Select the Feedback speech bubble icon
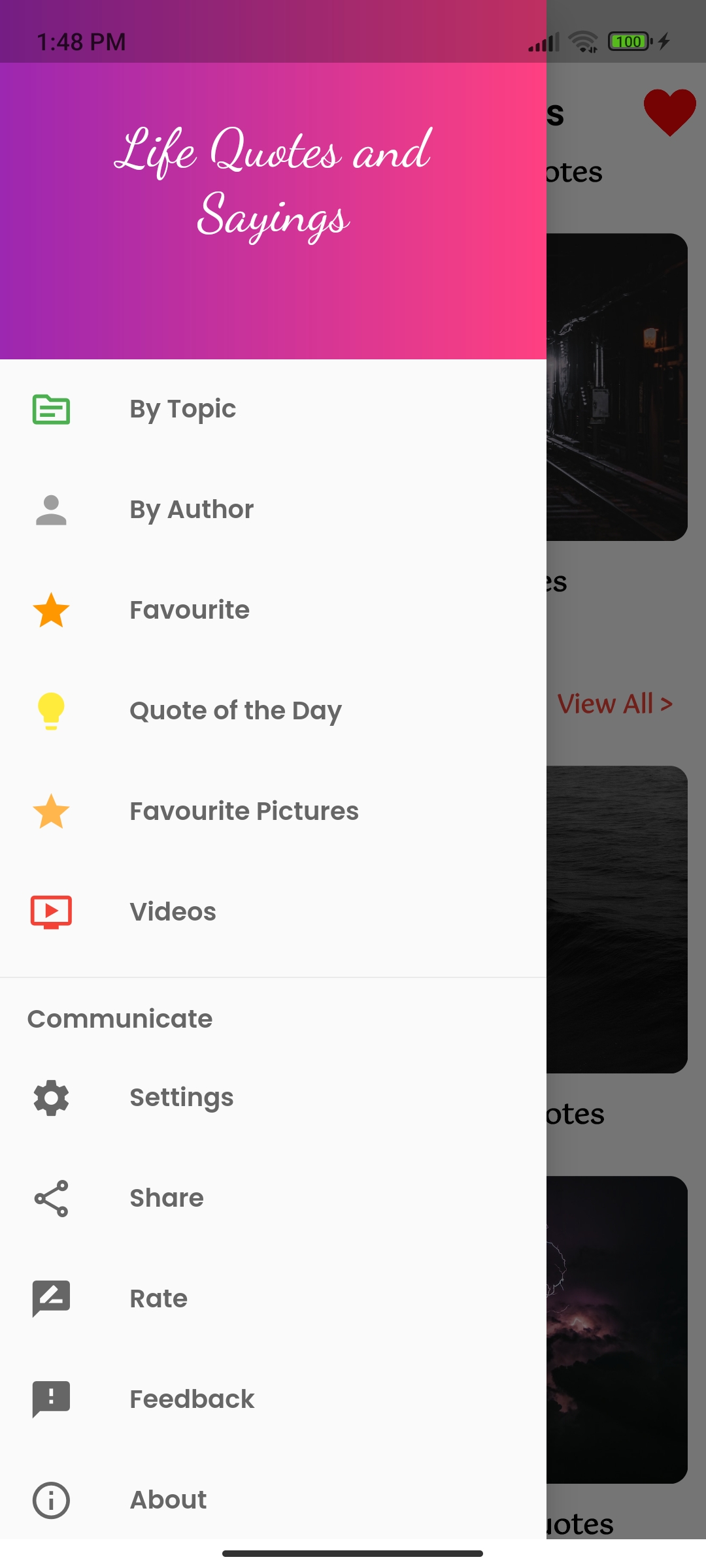 click(x=51, y=1399)
